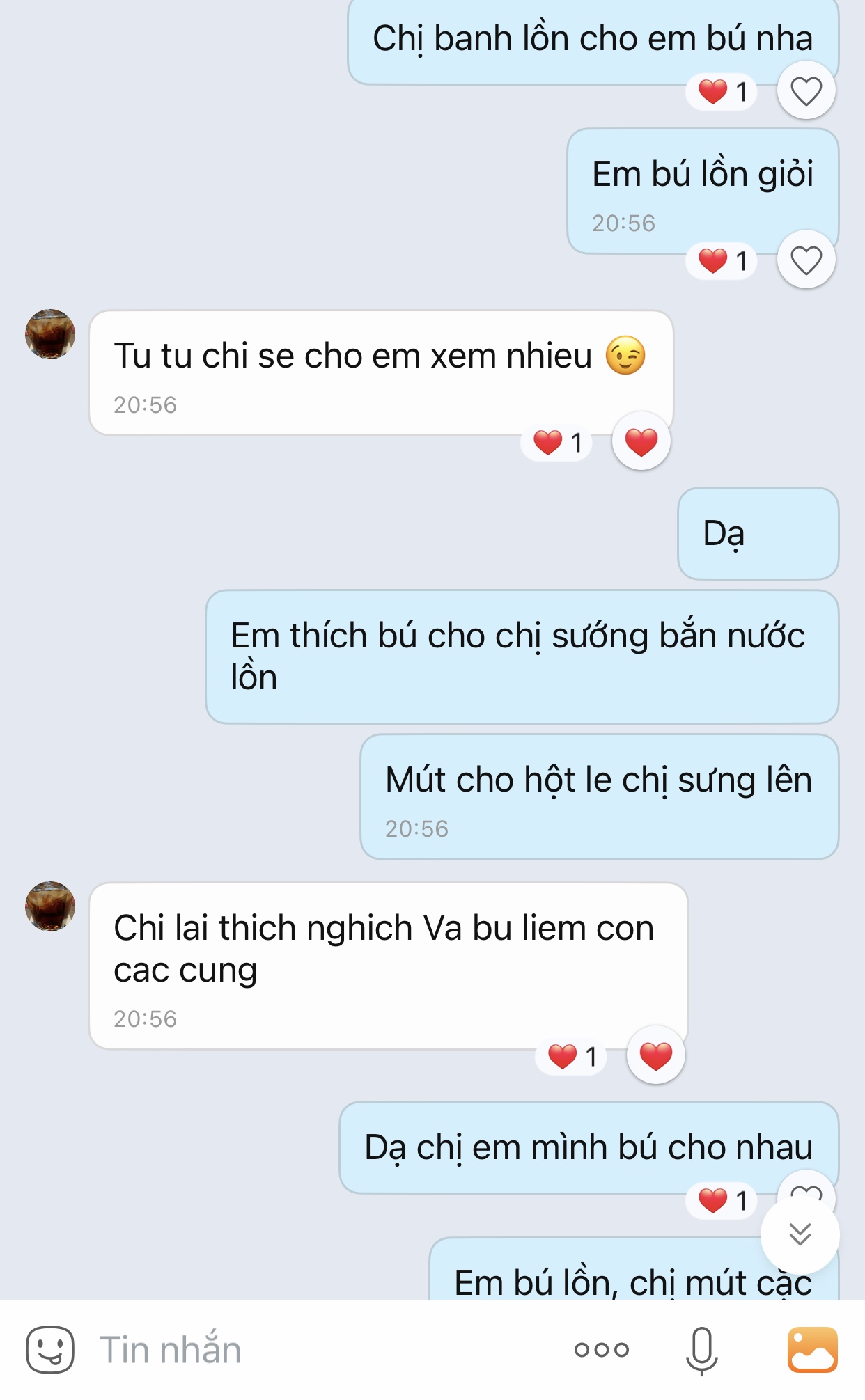
Task: Open sender's avatar beside "Tu tu chi se" message
Action: [x=50, y=334]
